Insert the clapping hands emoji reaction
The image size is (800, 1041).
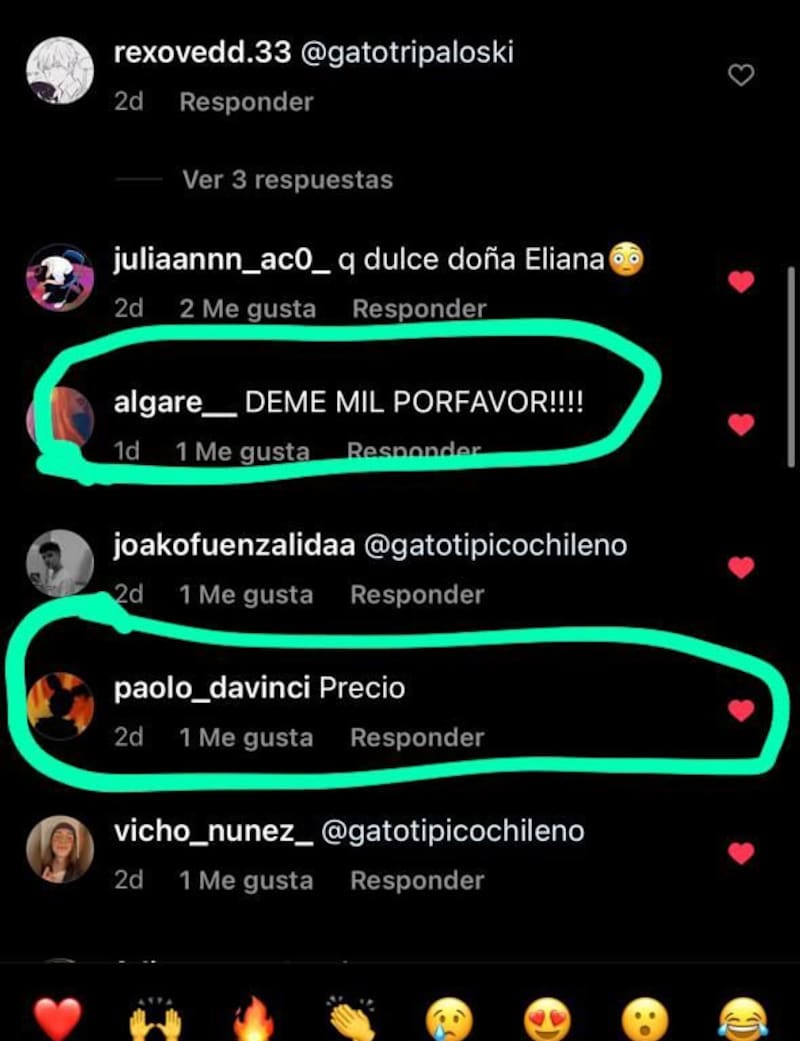tap(351, 1018)
